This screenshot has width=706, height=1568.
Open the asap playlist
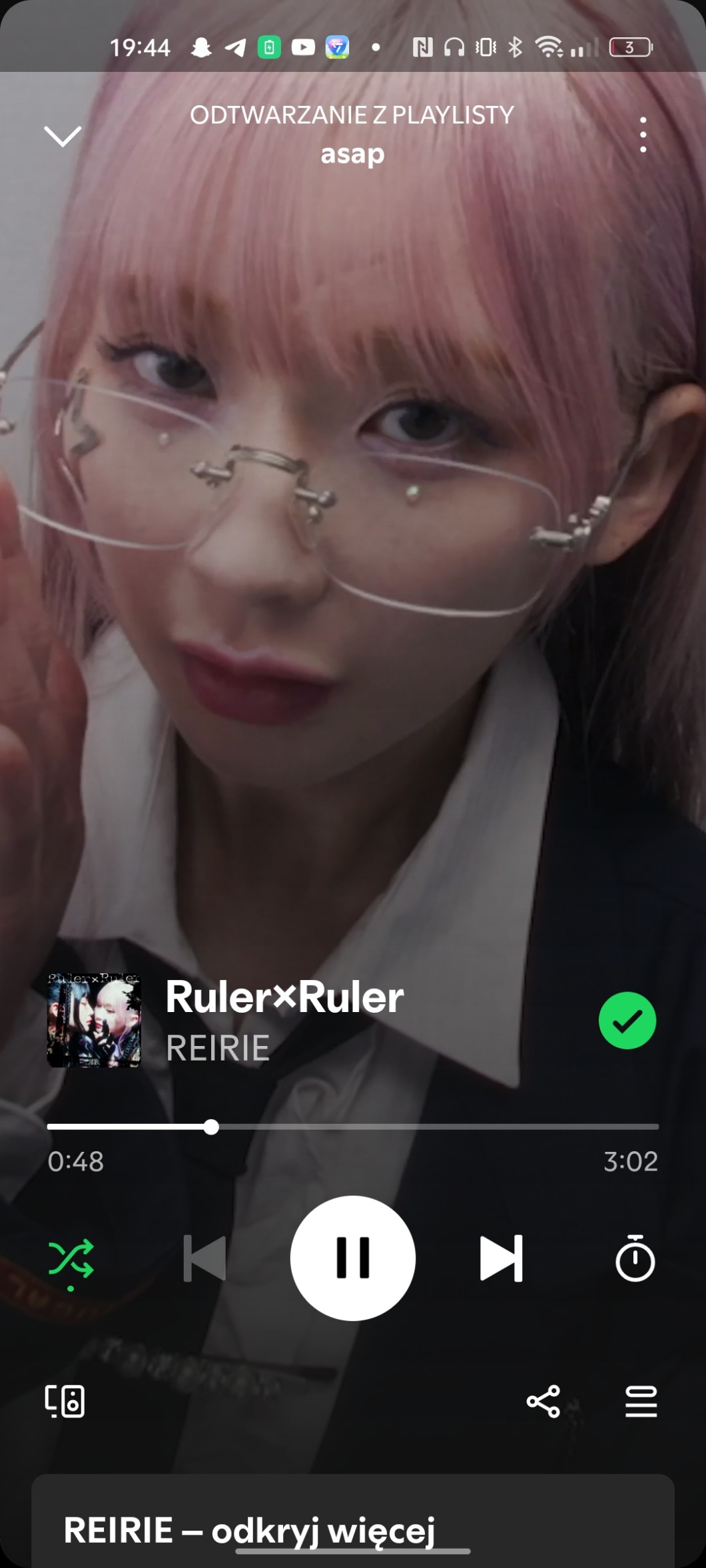(x=352, y=154)
